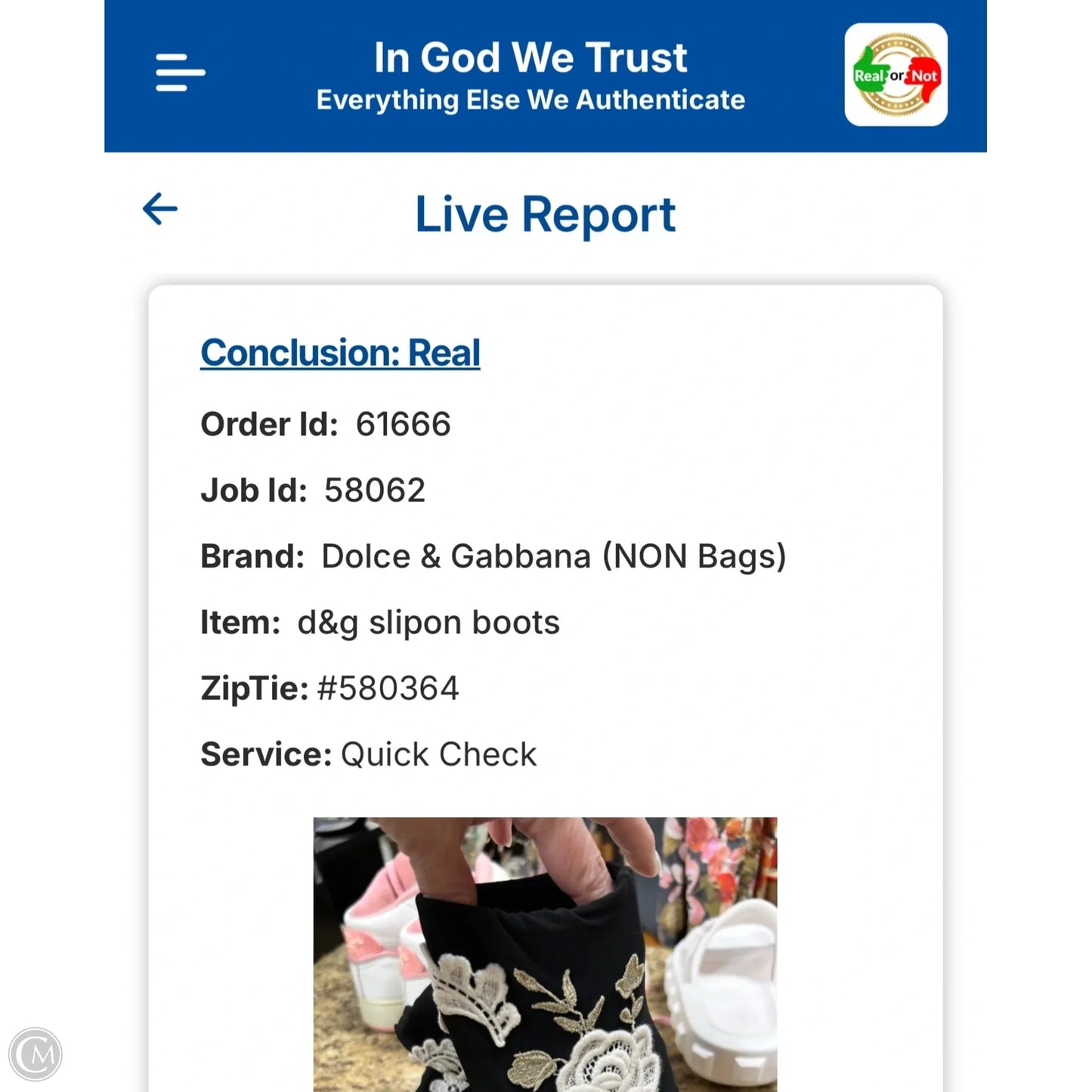1092x1092 pixels.
Task: Open the hamburger menu
Action: (180, 73)
